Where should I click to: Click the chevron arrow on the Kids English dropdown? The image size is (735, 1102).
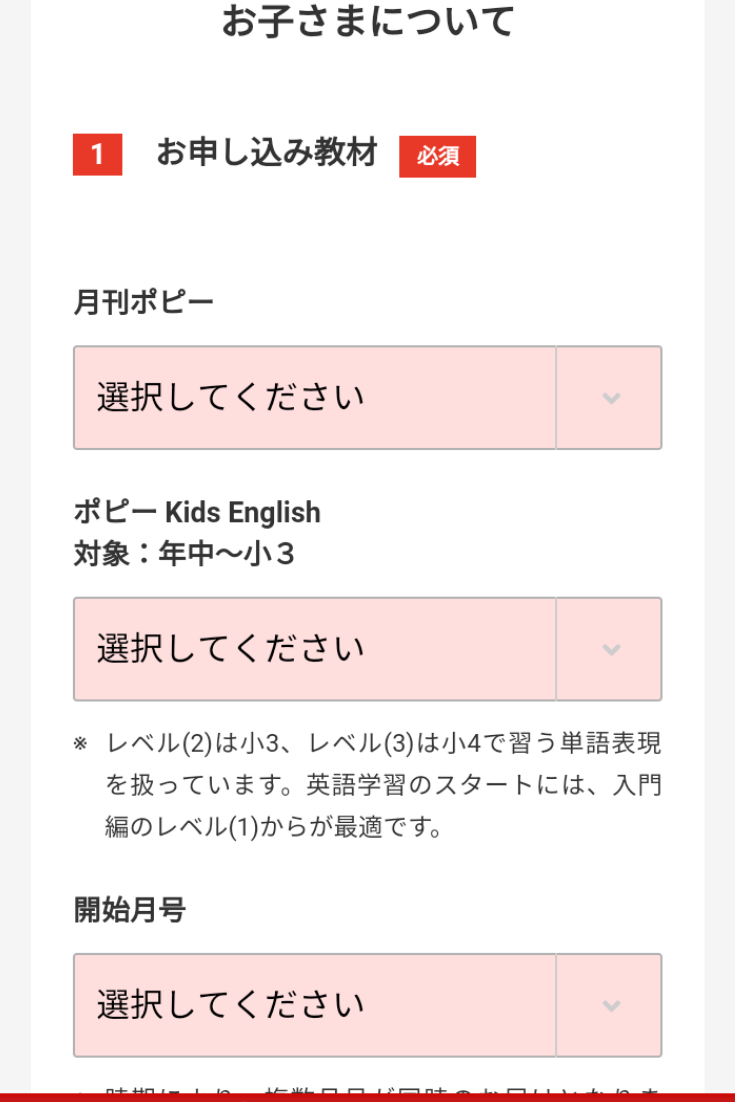coord(611,649)
